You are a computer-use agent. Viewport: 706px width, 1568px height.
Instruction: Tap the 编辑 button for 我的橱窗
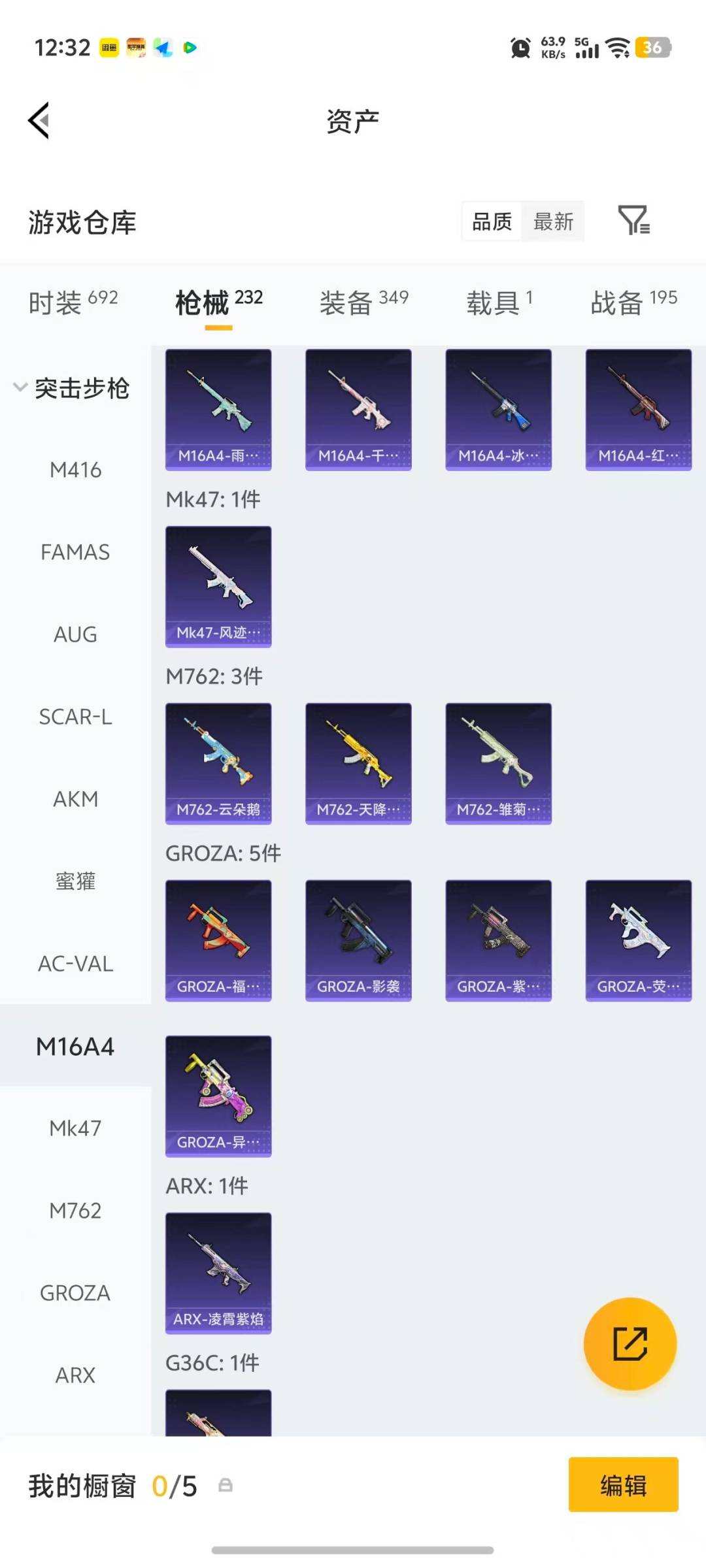[623, 1485]
